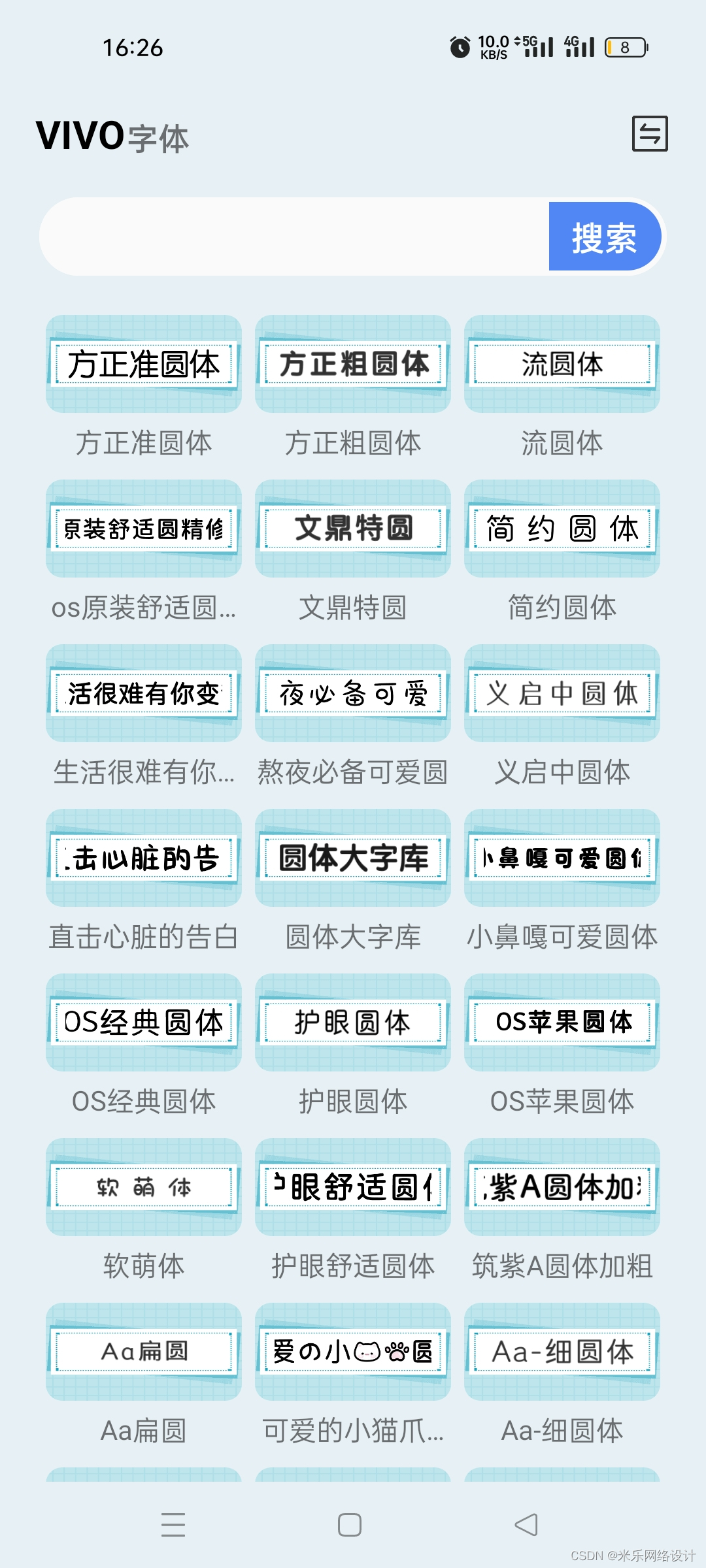
Task: Return to the home screen
Action: pos(350,1525)
